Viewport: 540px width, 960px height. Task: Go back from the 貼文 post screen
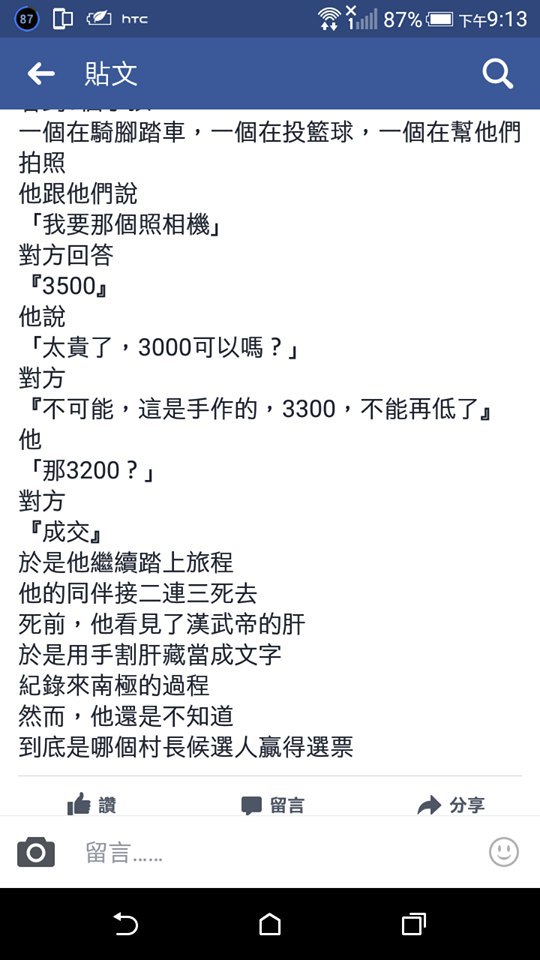[41, 74]
